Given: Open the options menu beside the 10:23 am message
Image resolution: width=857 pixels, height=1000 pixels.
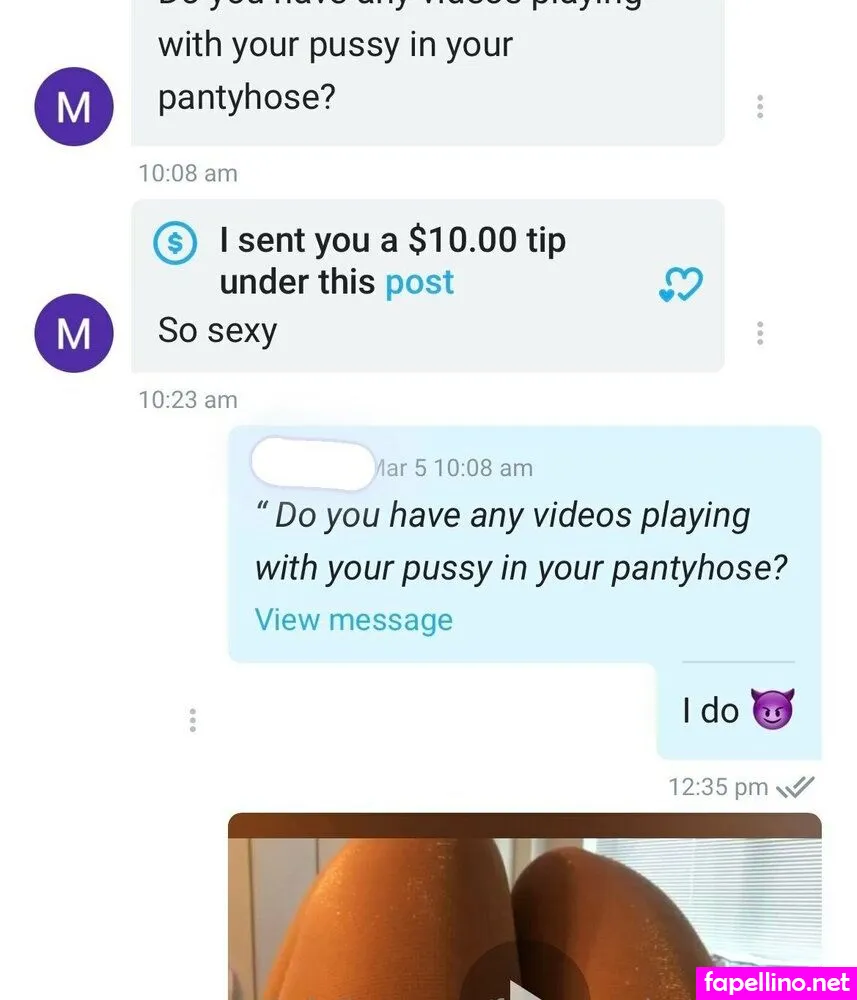Looking at the screenshot, I should click(760, 333).
